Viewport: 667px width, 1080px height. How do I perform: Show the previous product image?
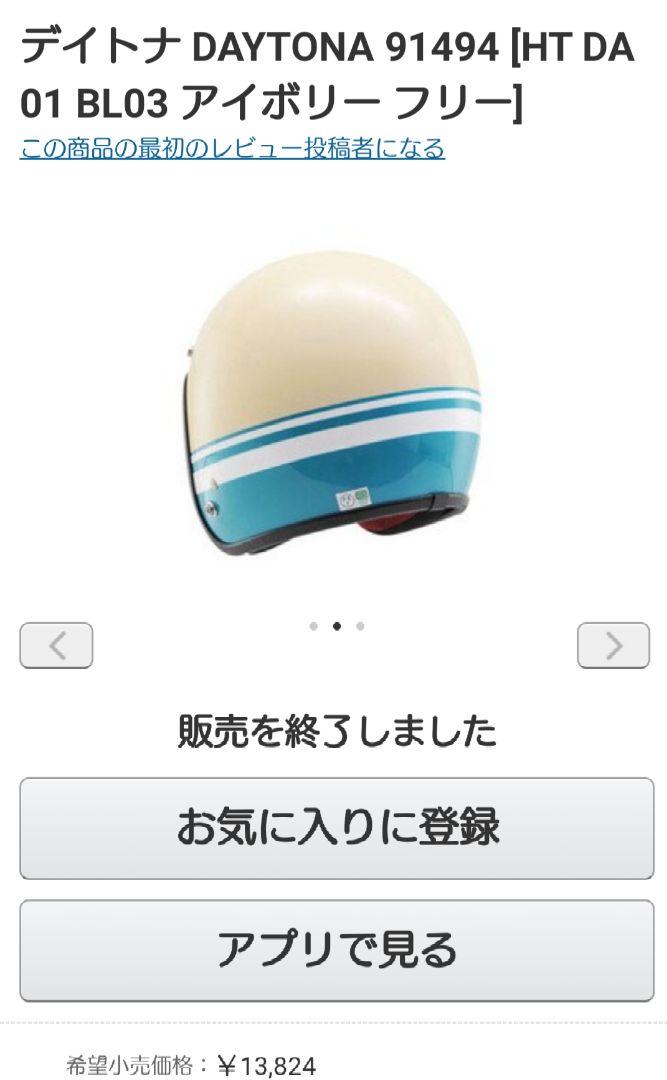click(x=56, y=645)
